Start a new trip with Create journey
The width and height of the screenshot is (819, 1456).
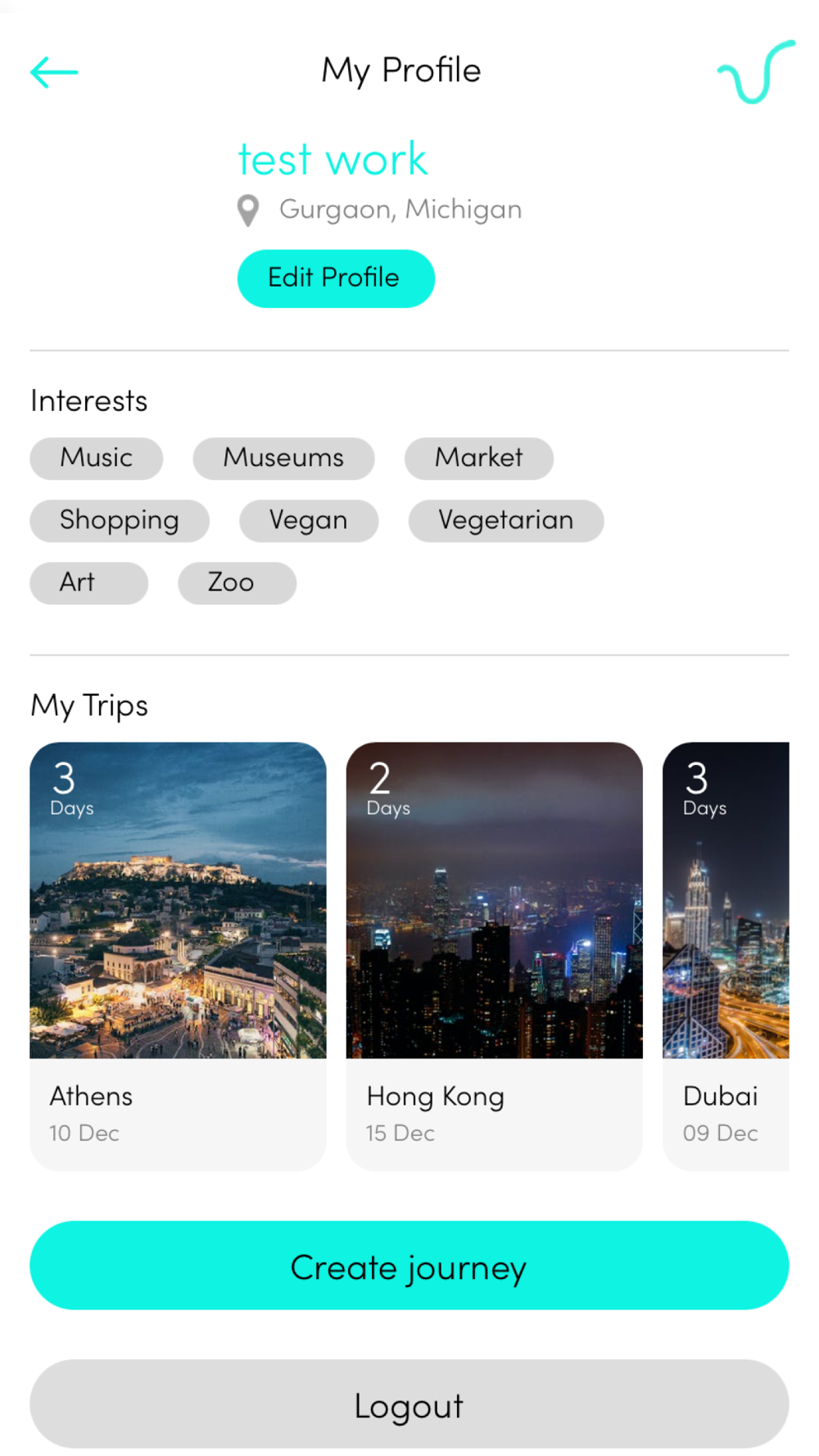point(409,1265)
